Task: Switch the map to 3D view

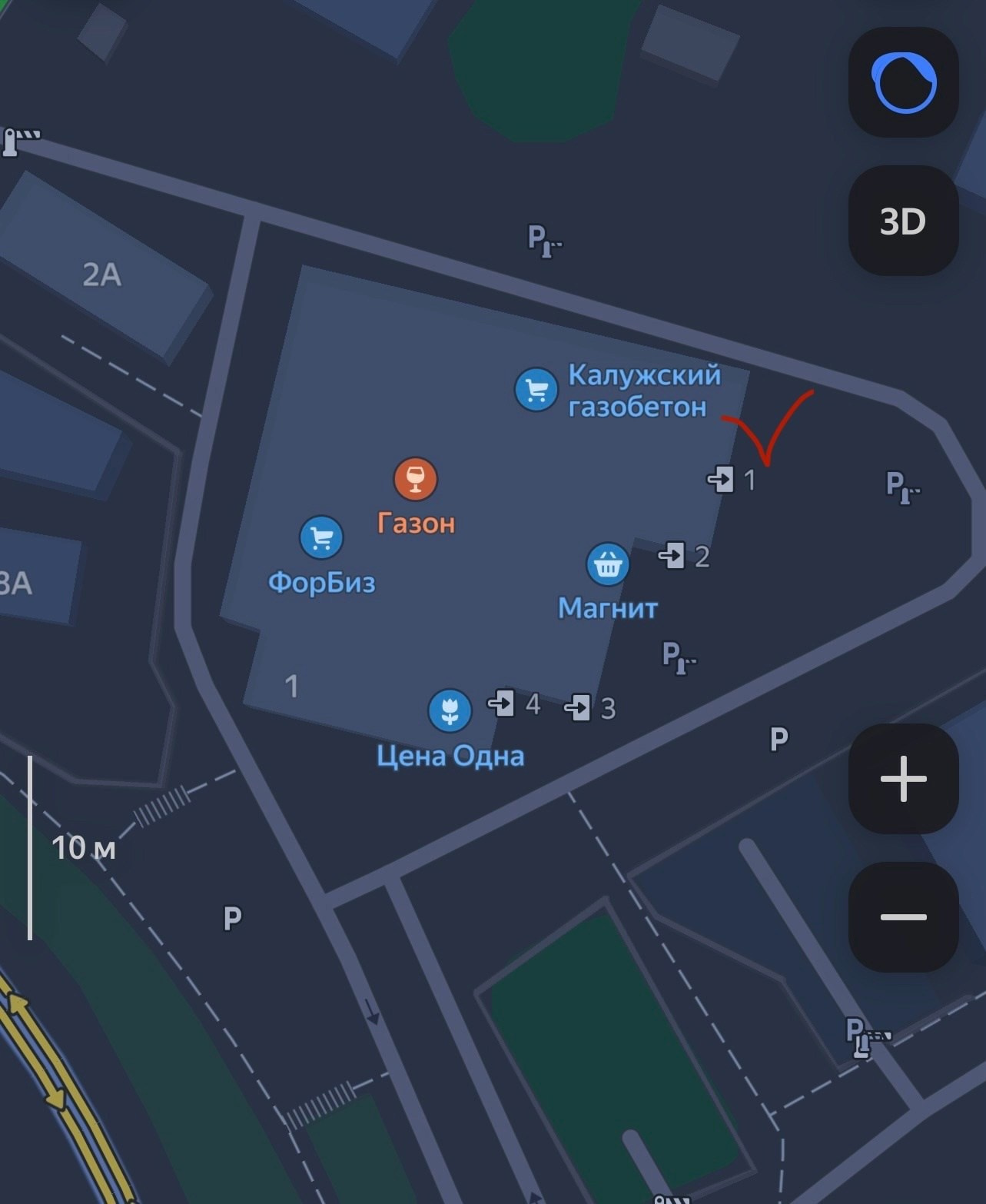Action: tap(903, 221)
